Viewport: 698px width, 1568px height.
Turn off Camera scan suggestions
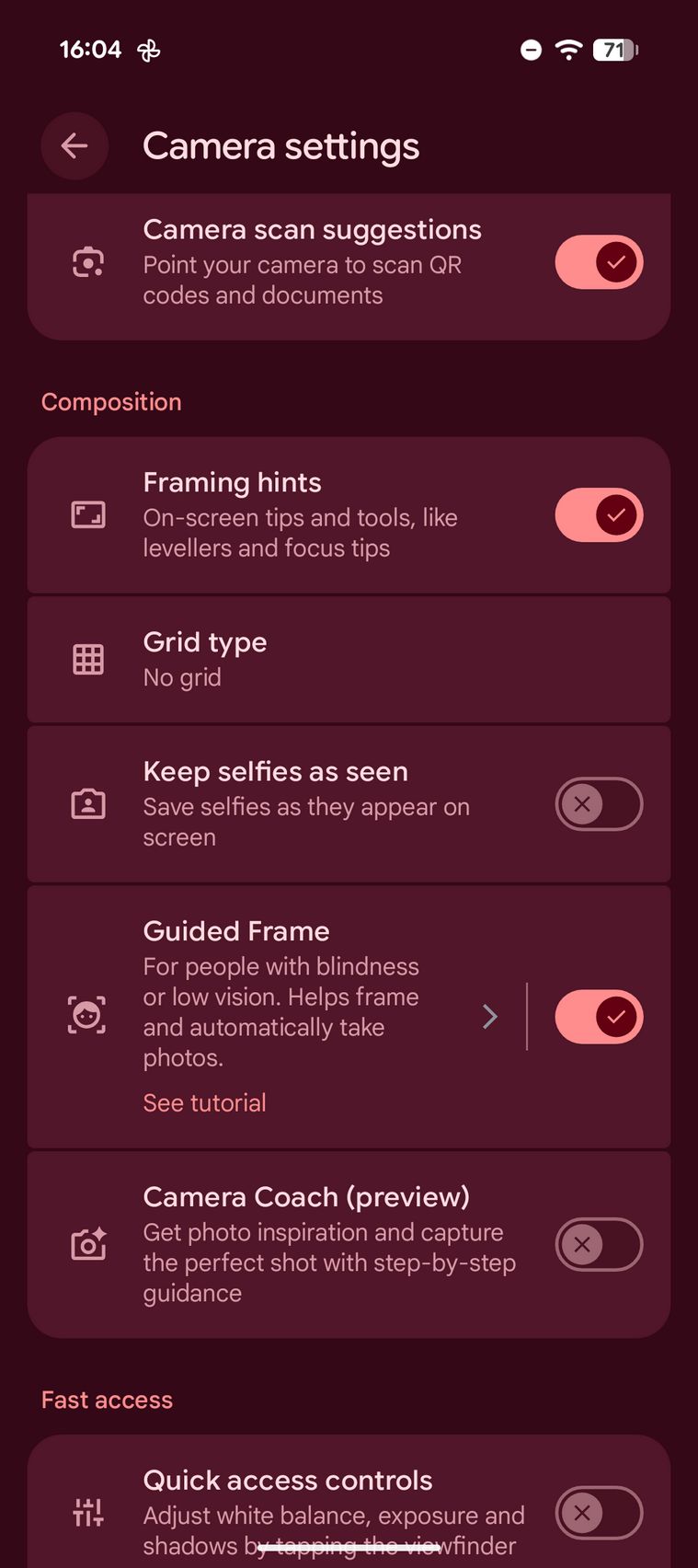[599, 262]
